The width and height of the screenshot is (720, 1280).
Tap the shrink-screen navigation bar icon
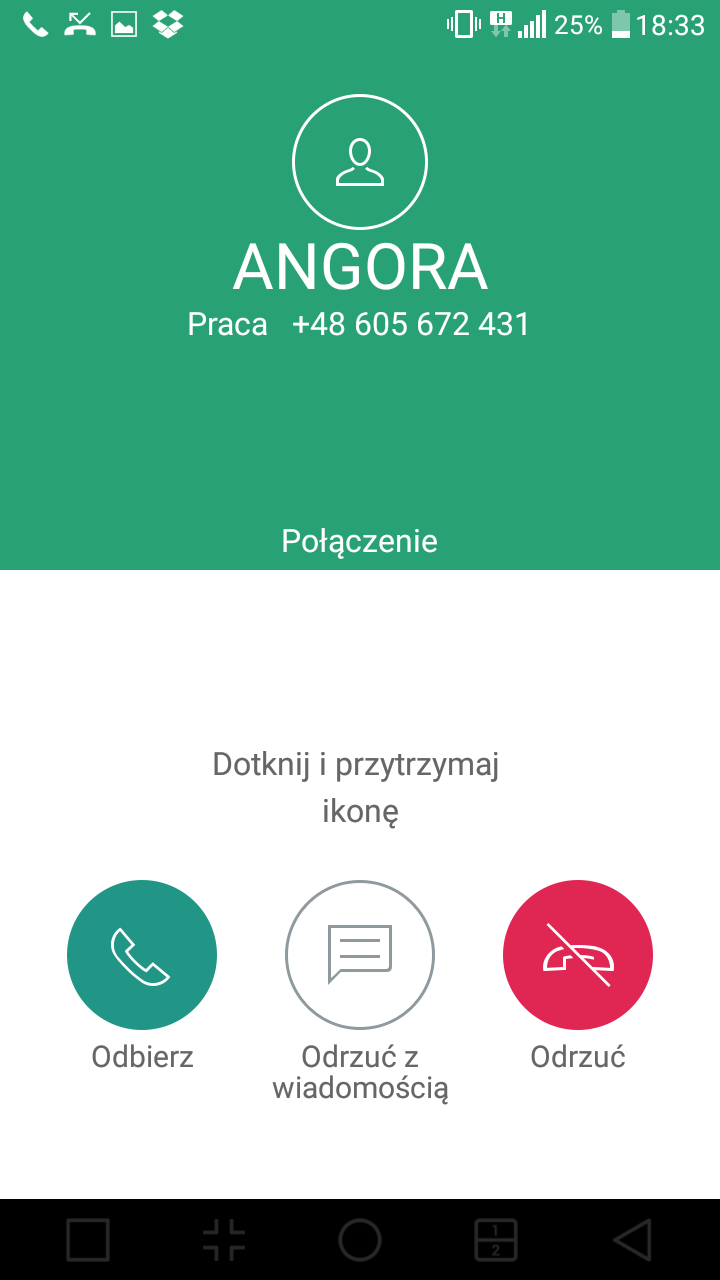224,1240
